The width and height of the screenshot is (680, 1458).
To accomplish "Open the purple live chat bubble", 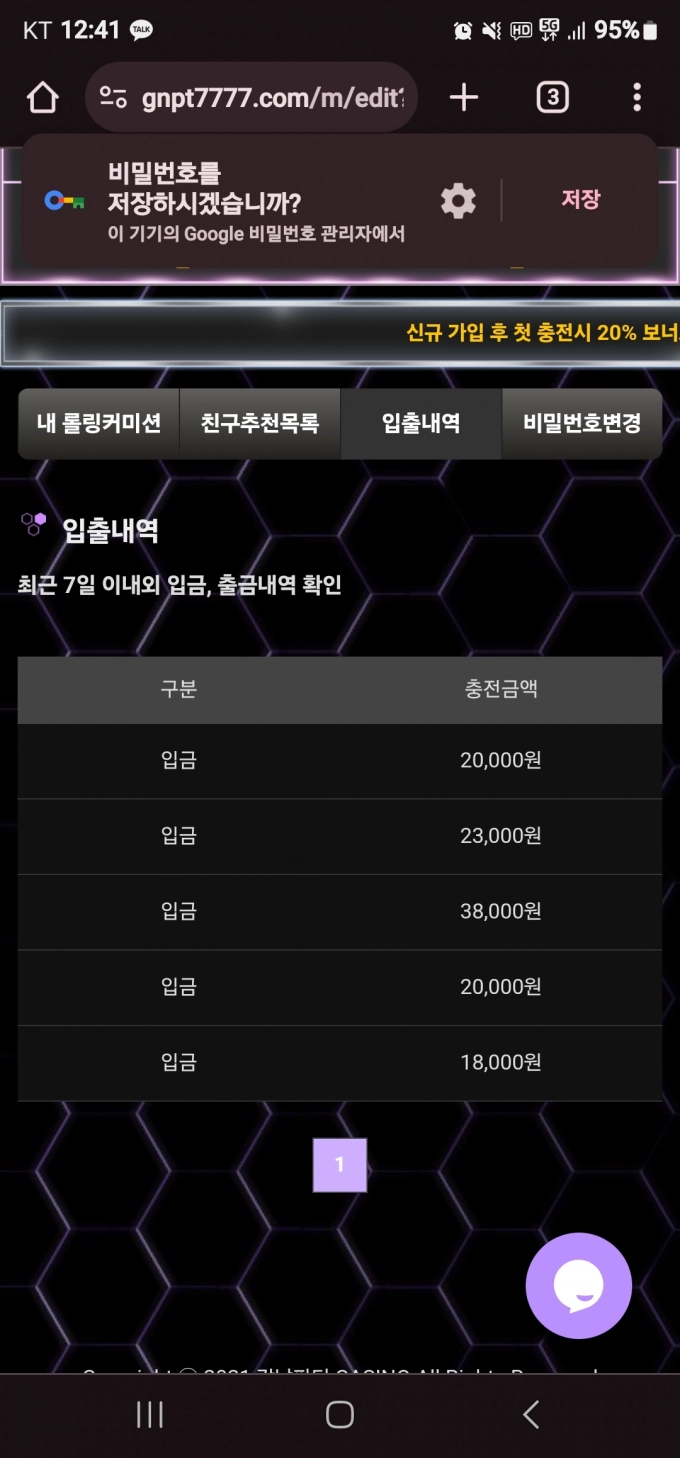I will 578,1285.
